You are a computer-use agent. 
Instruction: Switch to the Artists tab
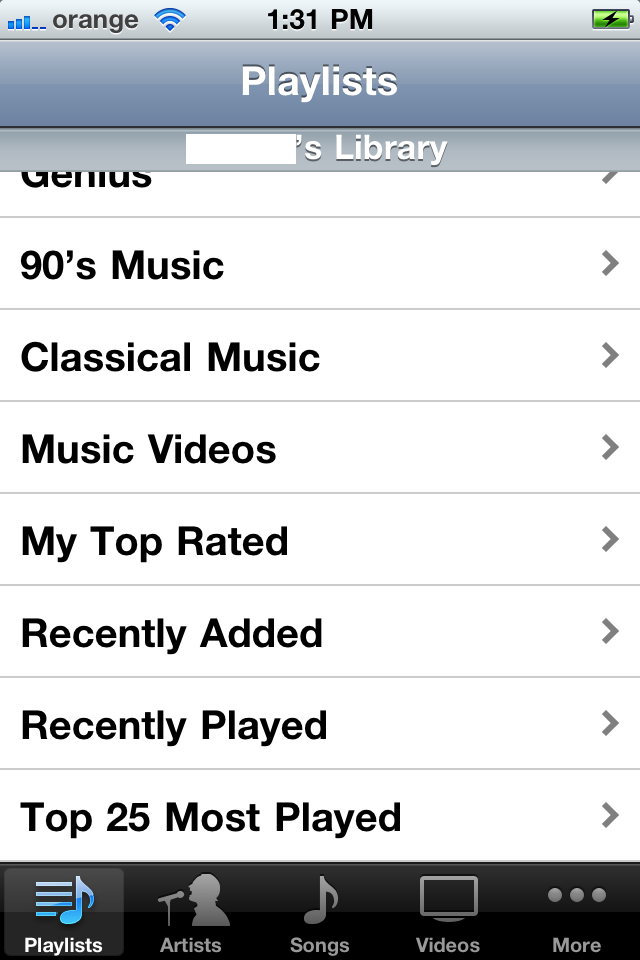click(191, 912)
